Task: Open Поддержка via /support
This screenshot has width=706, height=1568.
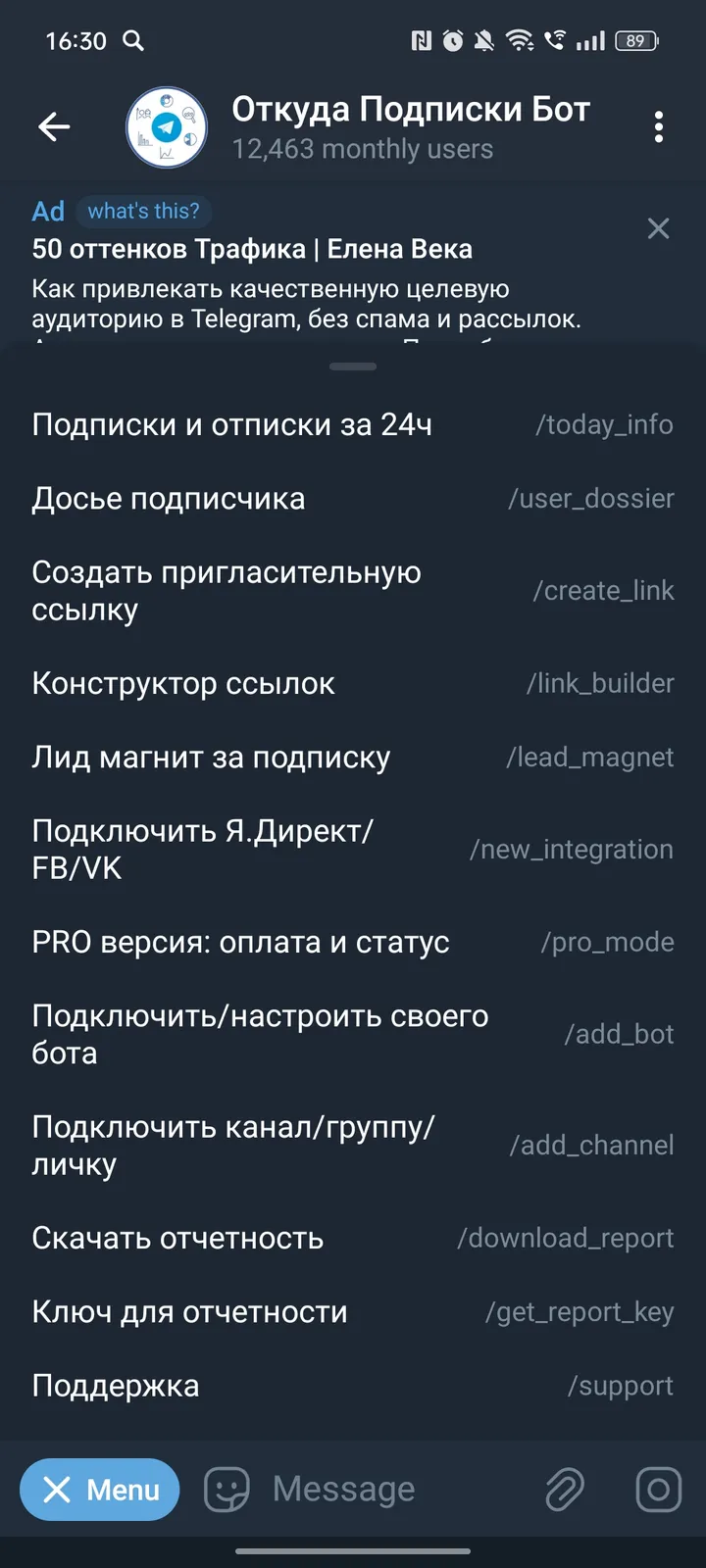Action: click(353, 1385)
